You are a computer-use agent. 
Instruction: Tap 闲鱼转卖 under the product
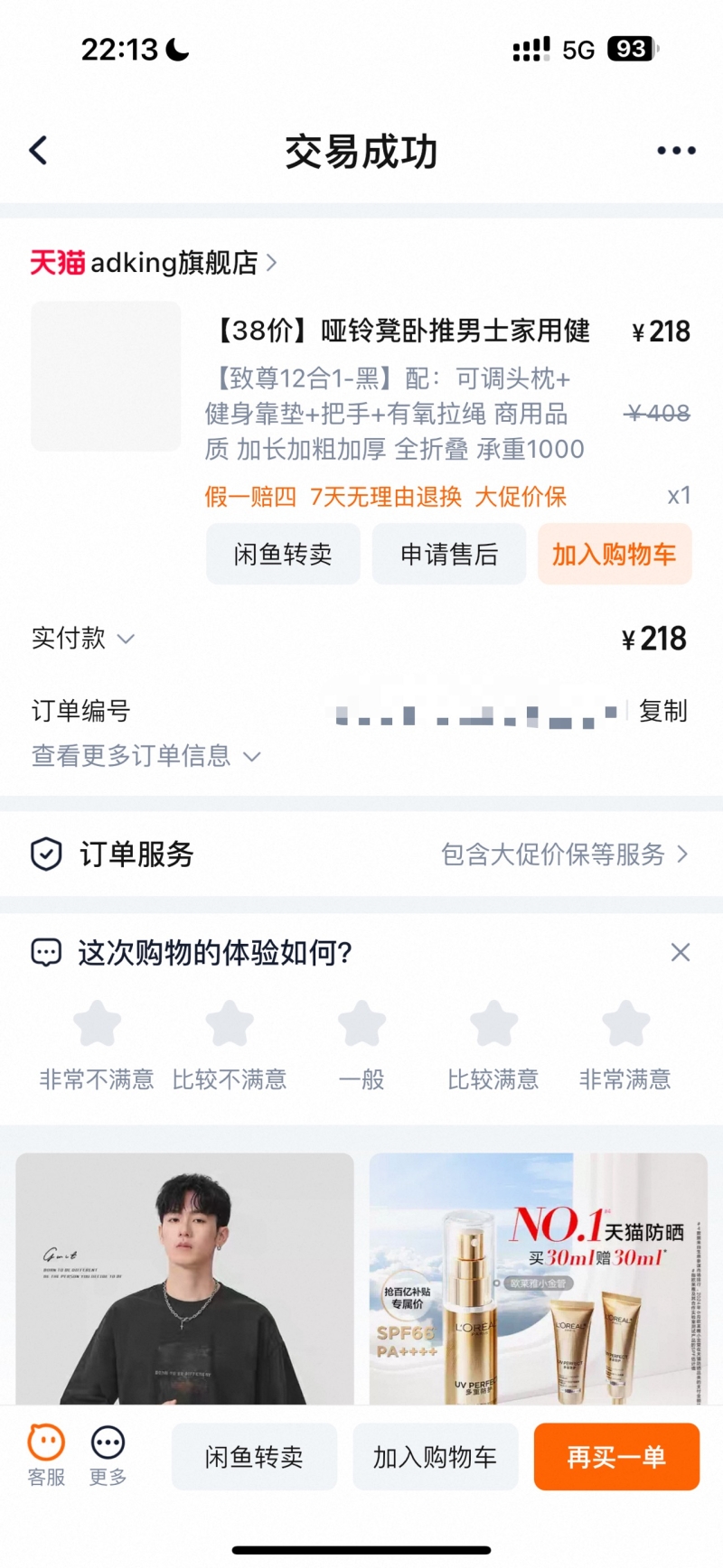tap(283, 555)
